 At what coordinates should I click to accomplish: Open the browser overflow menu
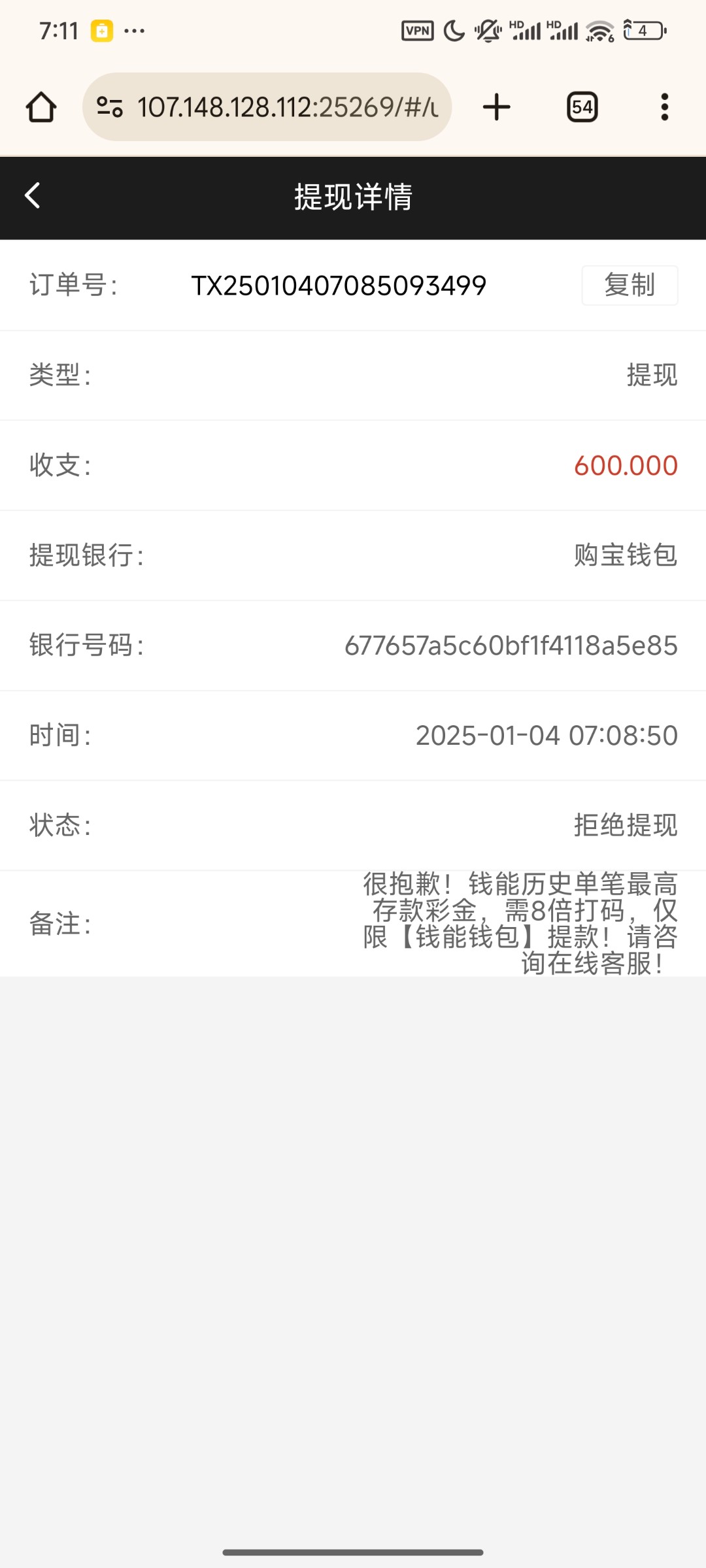pyautogui.click(x=665, y=107)
